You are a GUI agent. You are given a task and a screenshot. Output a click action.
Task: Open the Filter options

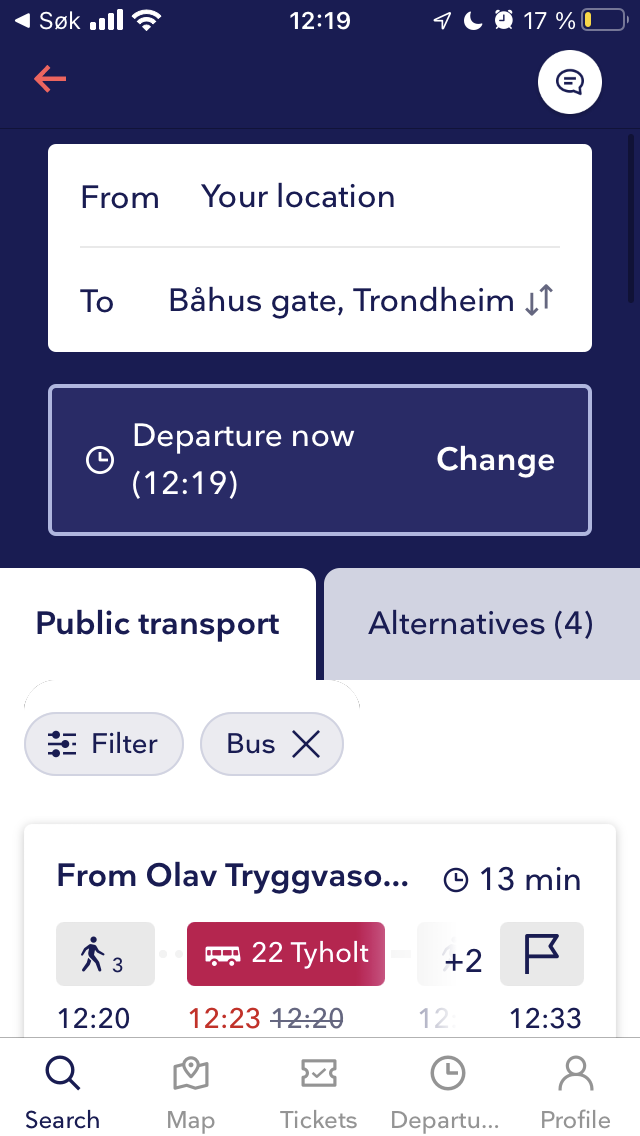(x=104, y=744)
